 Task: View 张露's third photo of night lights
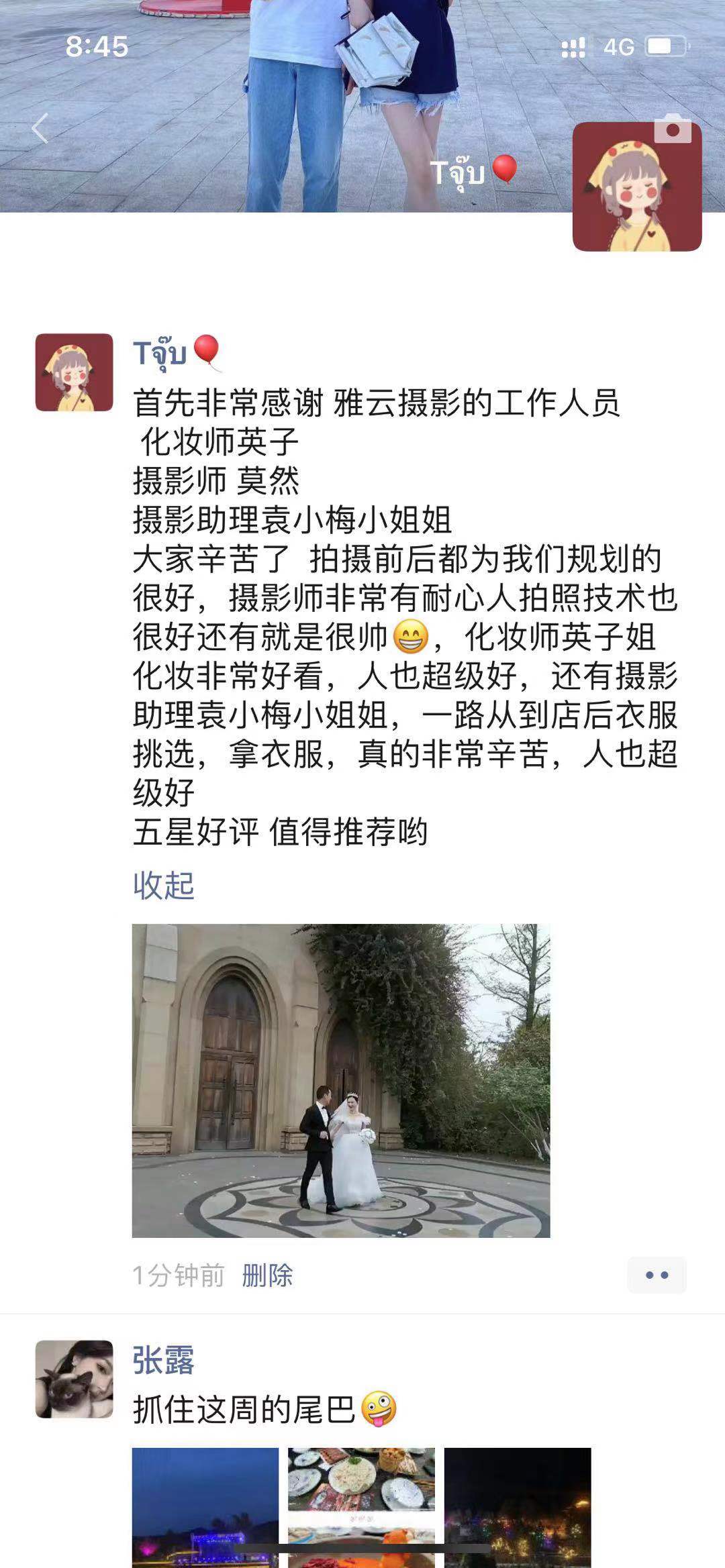click(x=517, y=1506)
